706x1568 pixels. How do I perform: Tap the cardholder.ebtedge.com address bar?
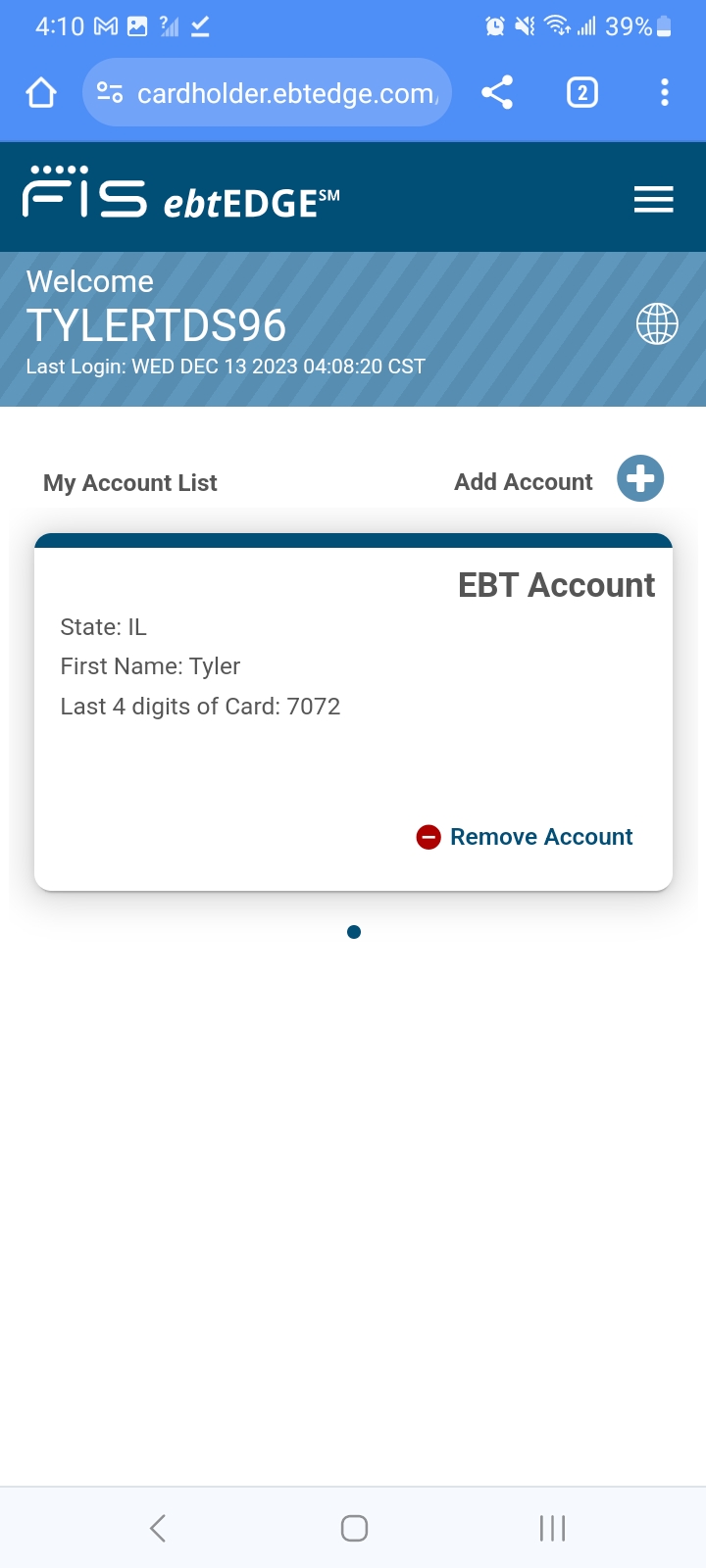tap(267, 93)
